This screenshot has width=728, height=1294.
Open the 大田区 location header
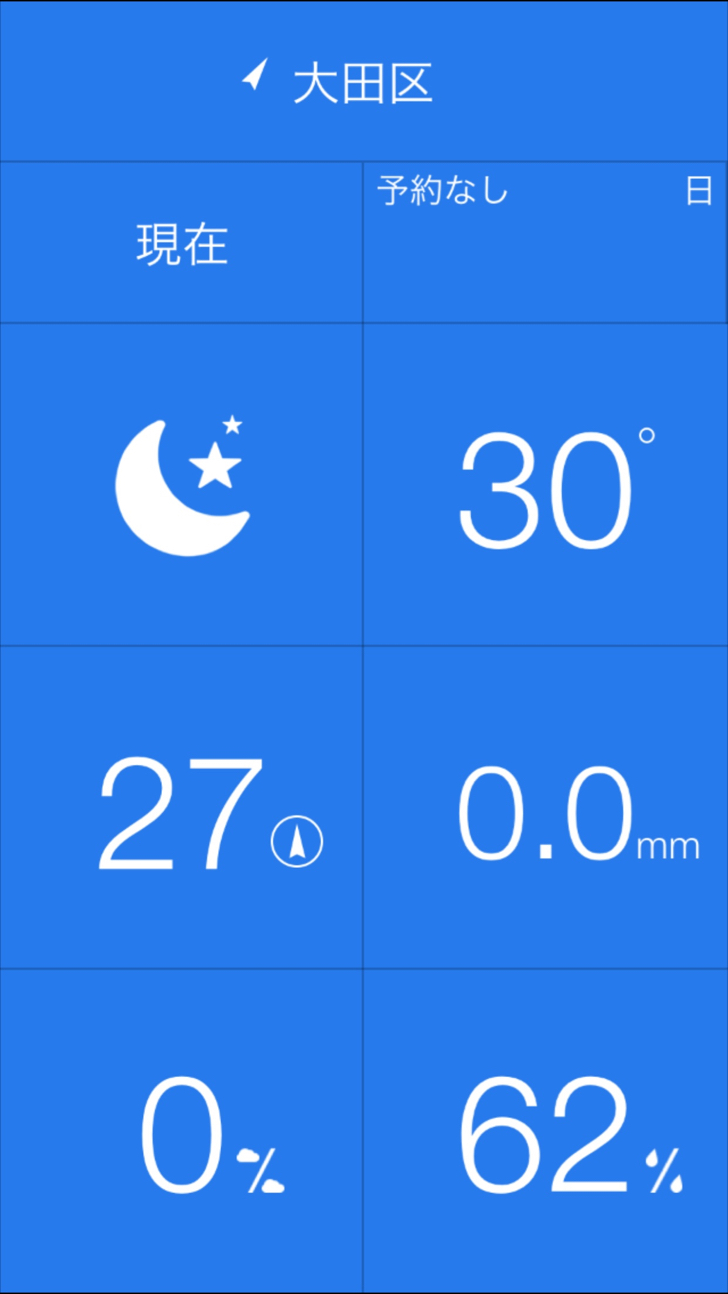click(364, 81)
